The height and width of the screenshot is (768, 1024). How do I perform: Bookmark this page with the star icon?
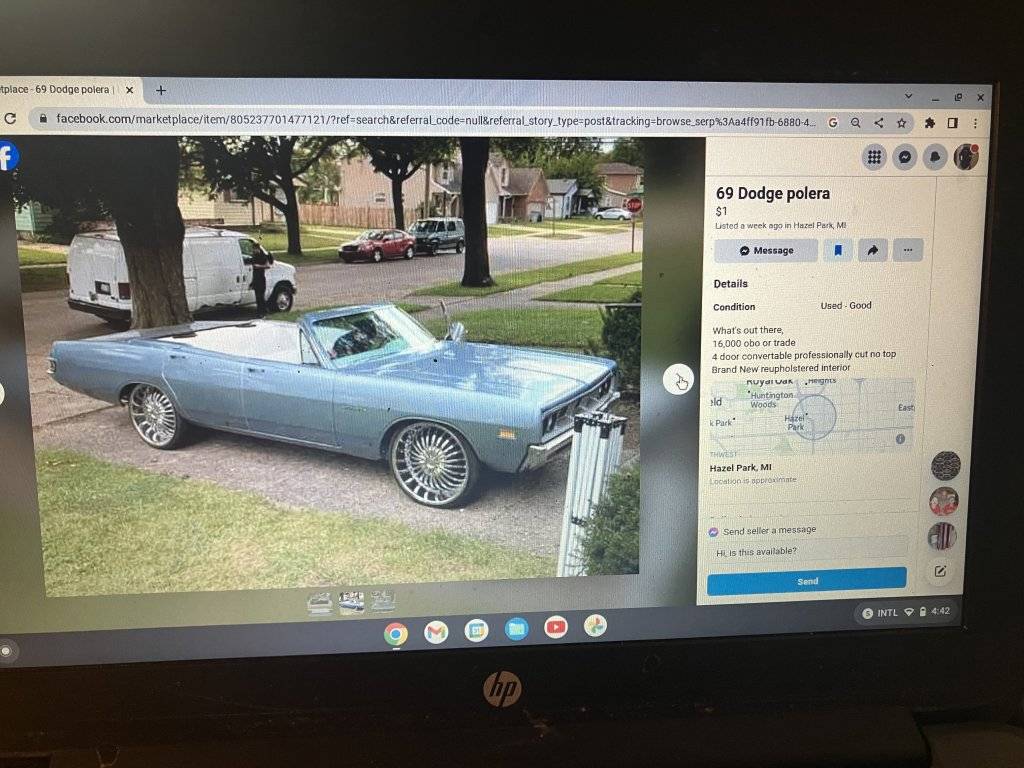pos(901,123)
